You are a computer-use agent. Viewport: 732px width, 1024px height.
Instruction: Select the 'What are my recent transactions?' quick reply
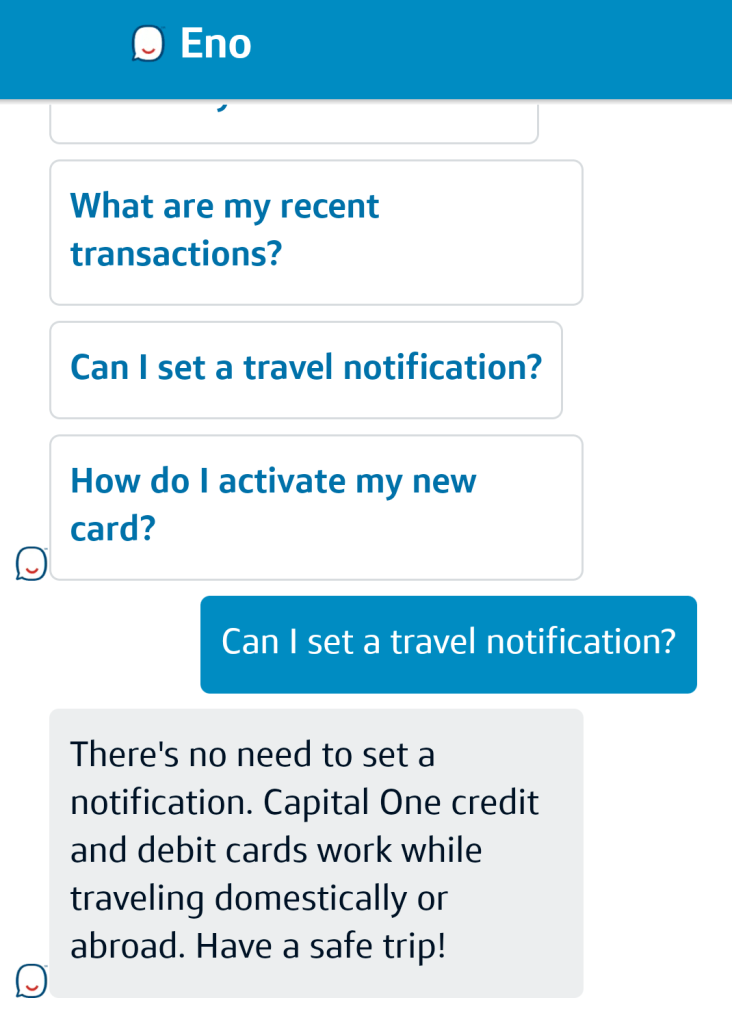(x=315, y=231)
